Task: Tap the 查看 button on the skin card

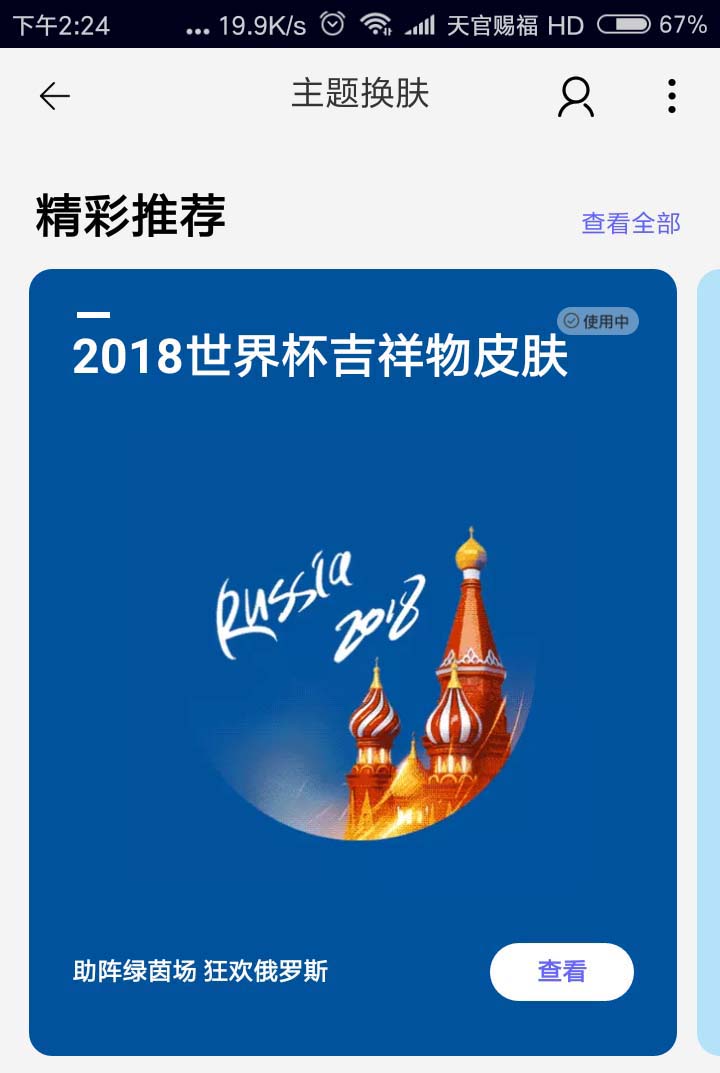Action: click(561, 971)
